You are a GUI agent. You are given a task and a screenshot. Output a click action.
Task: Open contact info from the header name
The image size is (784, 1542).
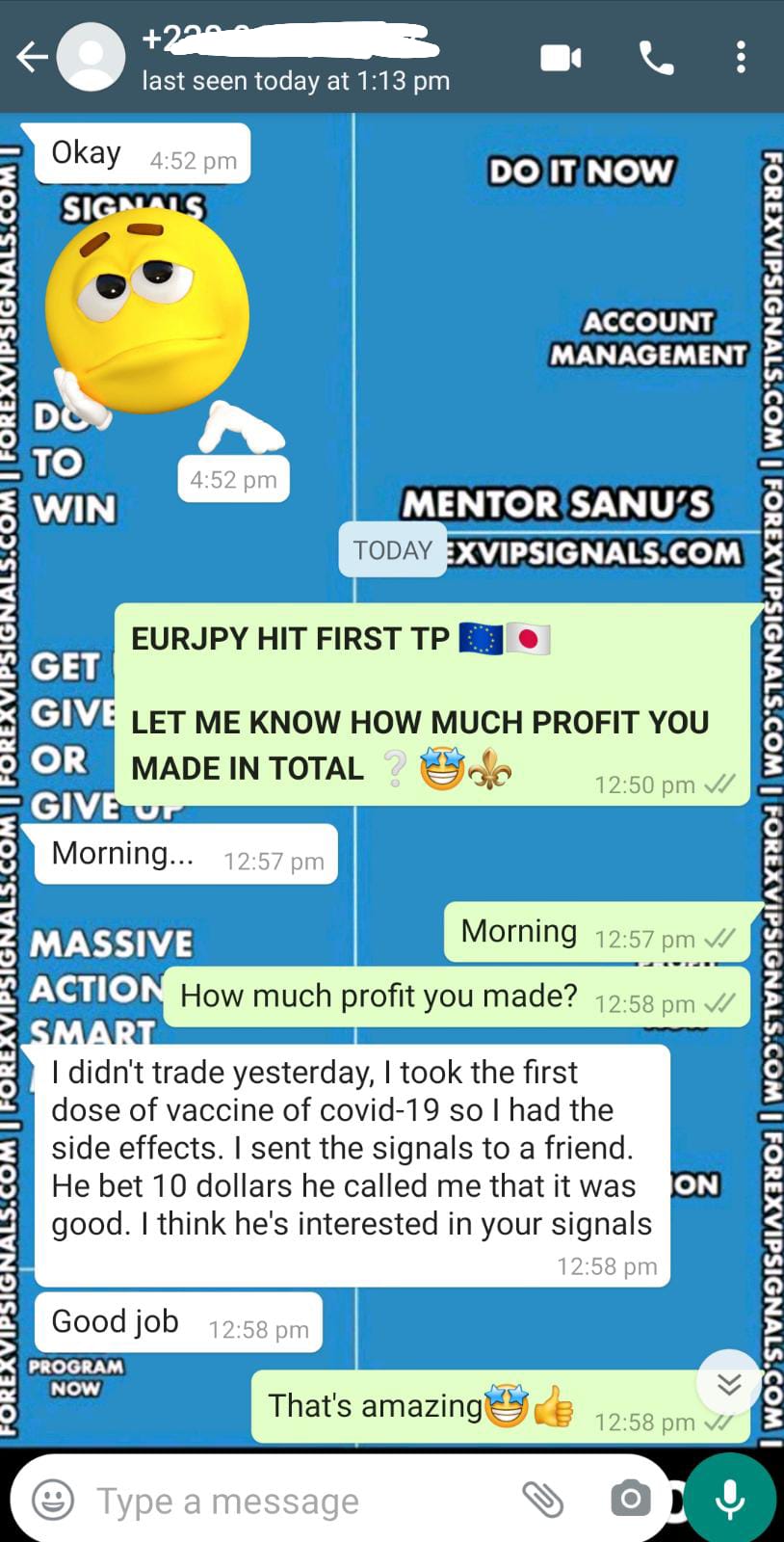tap(289, 58)
